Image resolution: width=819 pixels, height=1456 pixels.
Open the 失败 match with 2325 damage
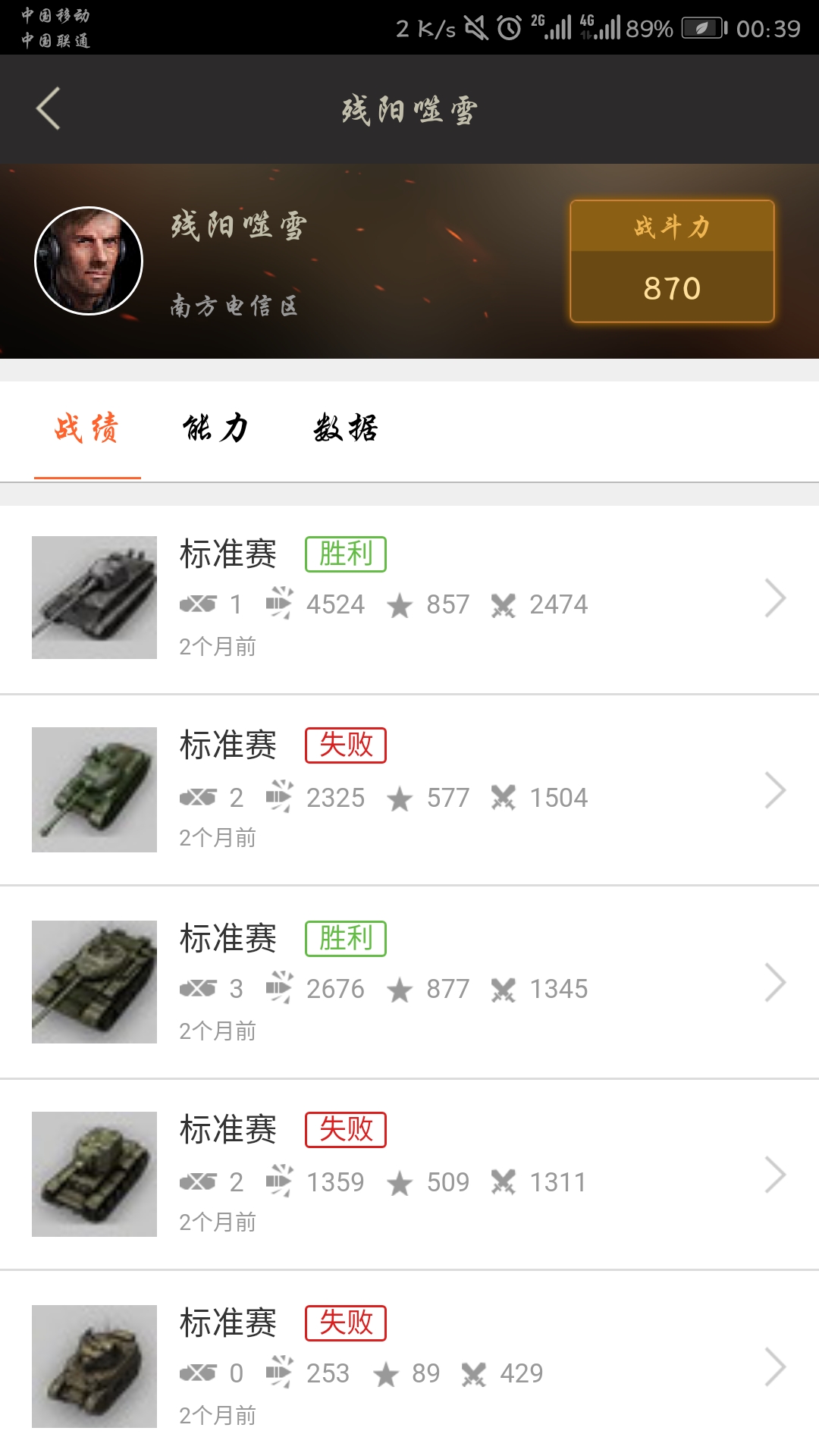click(x=409, y=790)
